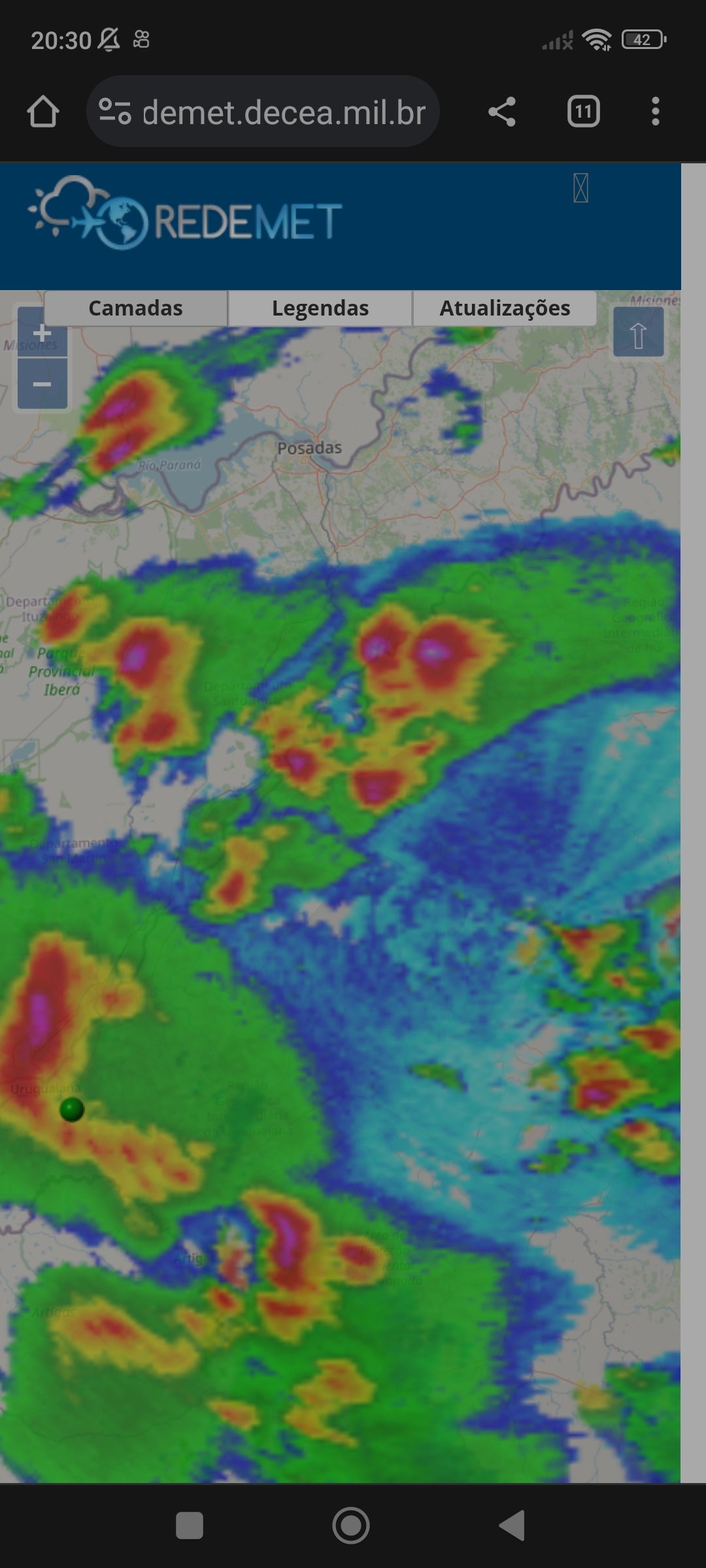
Task: Tap the up arrow button on map
Action: (x=638, y=332)
